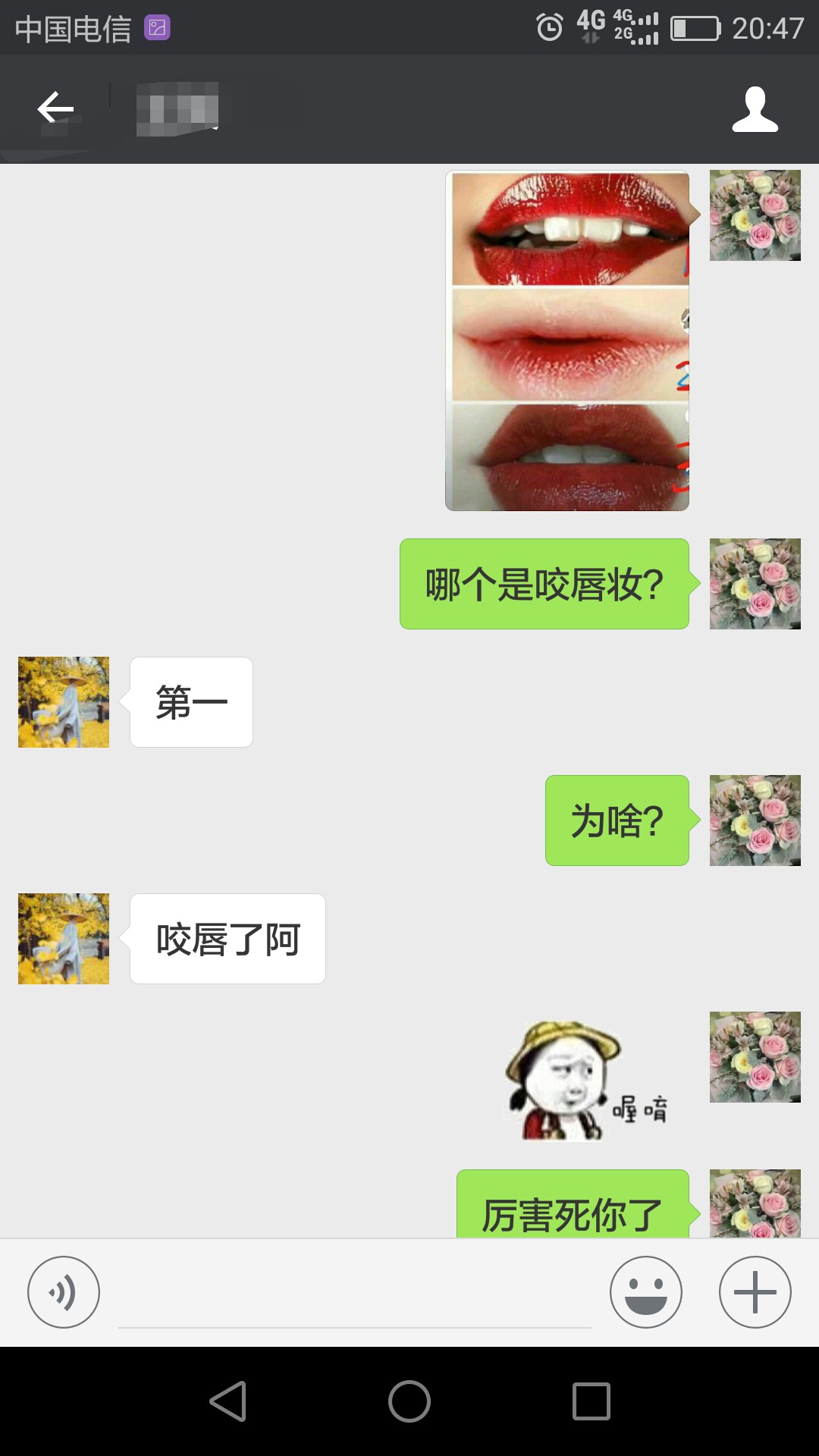
Task: Open the plus attachments menu
Action: [755, 1292]
